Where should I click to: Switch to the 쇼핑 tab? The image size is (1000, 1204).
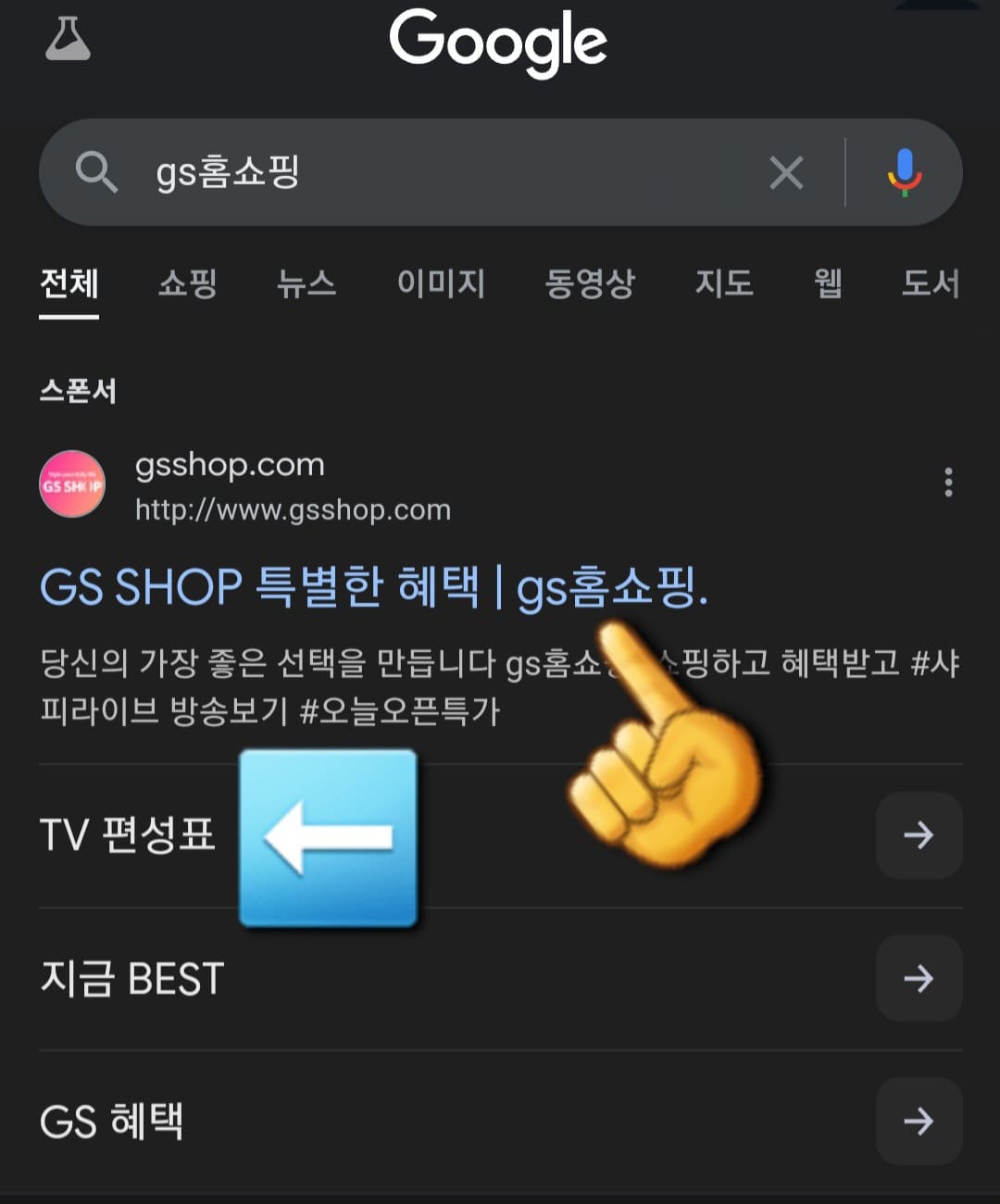pyautogui.click(x=188, y=285)
